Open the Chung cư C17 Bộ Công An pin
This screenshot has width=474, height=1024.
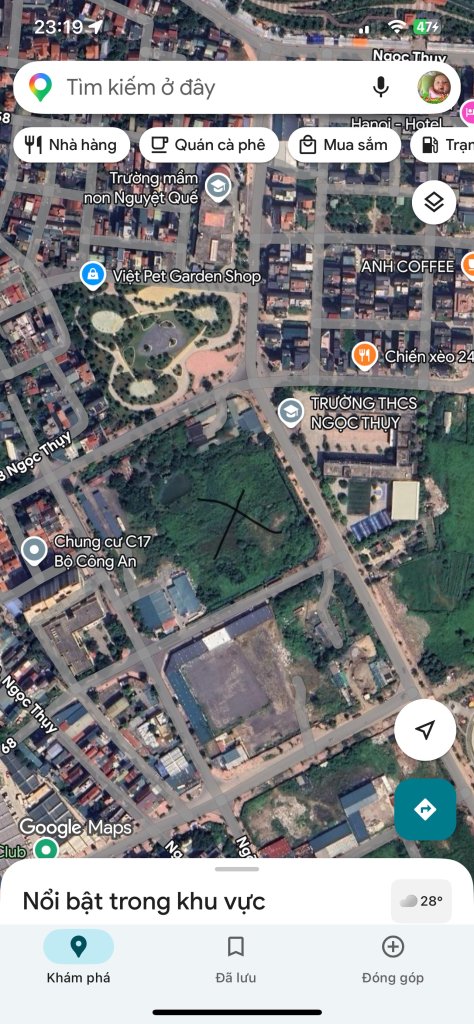click(x=34, y=551)
